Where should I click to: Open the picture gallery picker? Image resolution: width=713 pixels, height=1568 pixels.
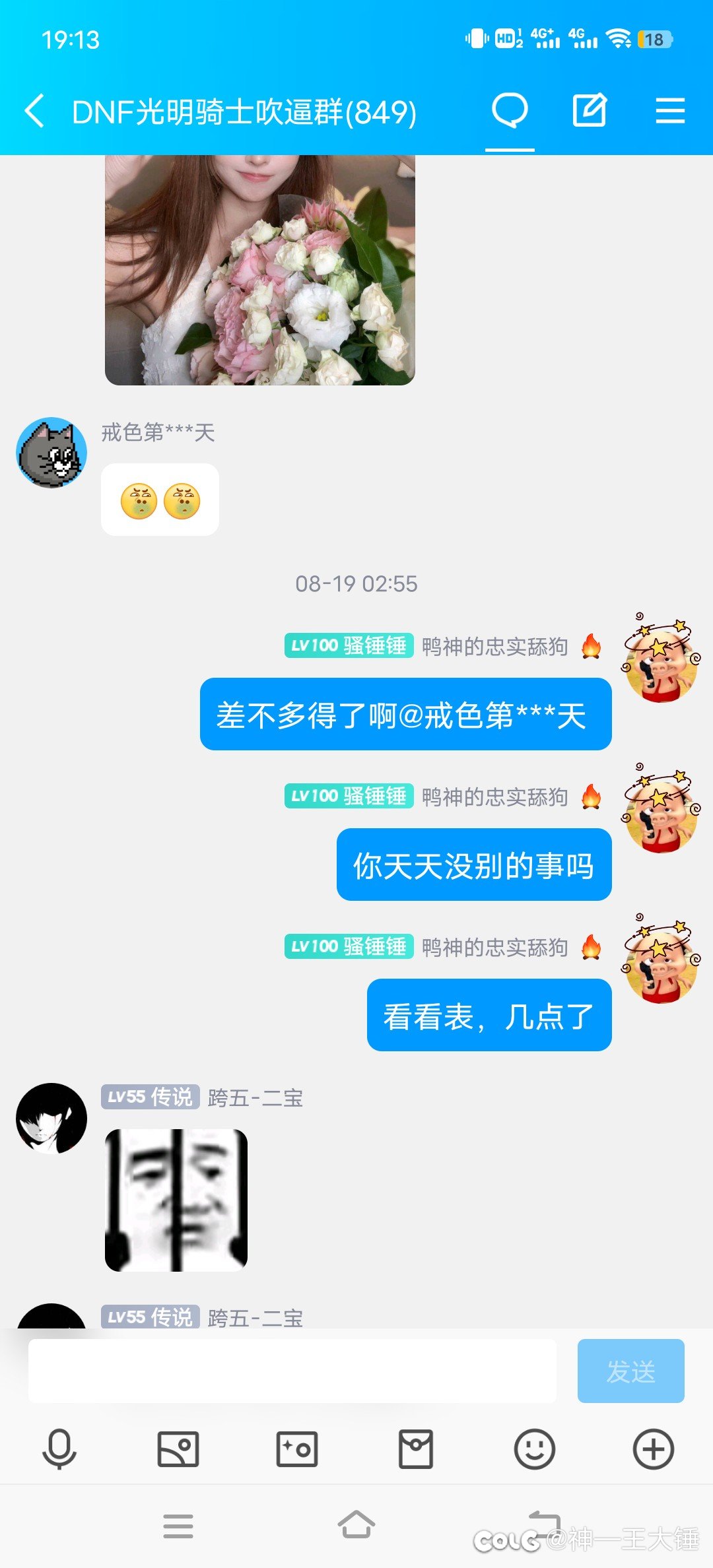coord(178,1449)
